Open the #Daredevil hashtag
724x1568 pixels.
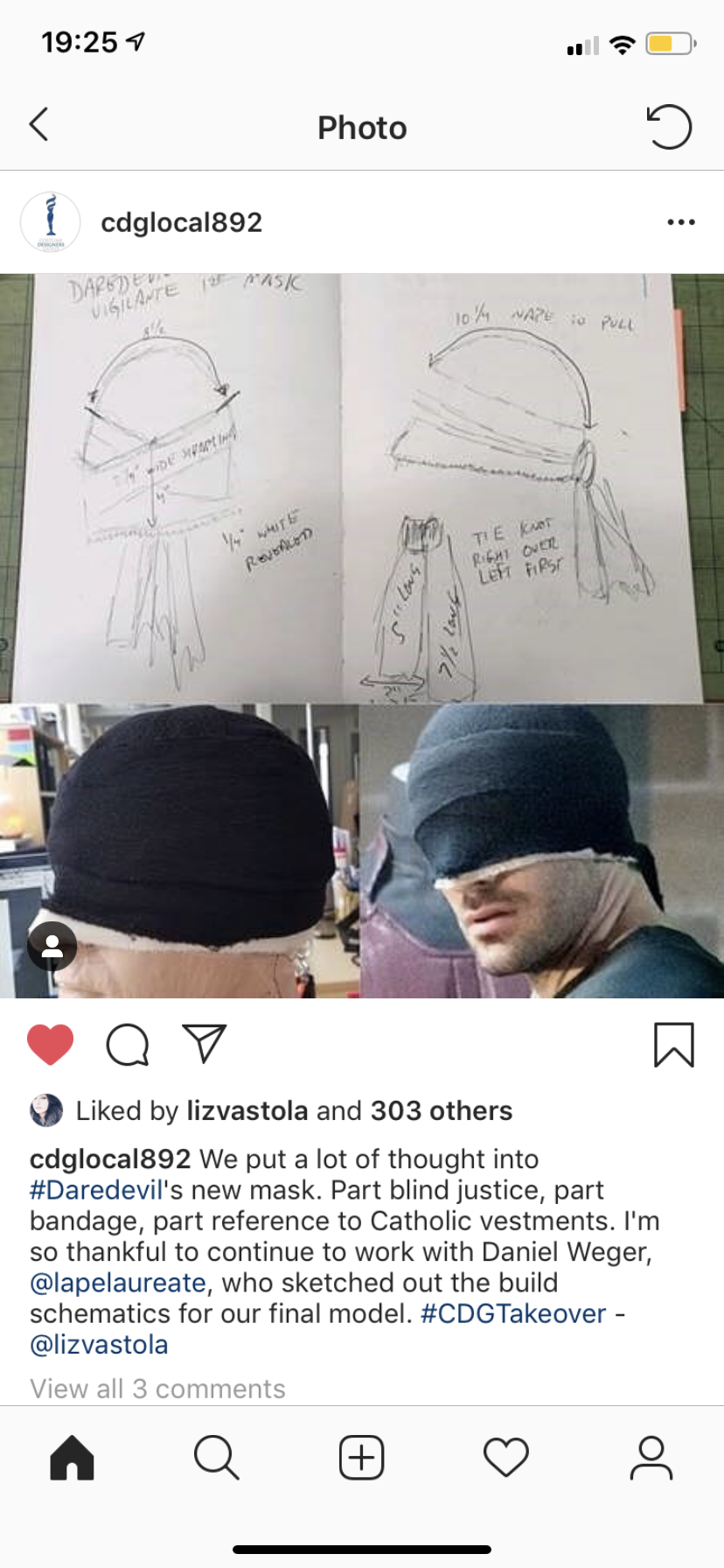97,1190
